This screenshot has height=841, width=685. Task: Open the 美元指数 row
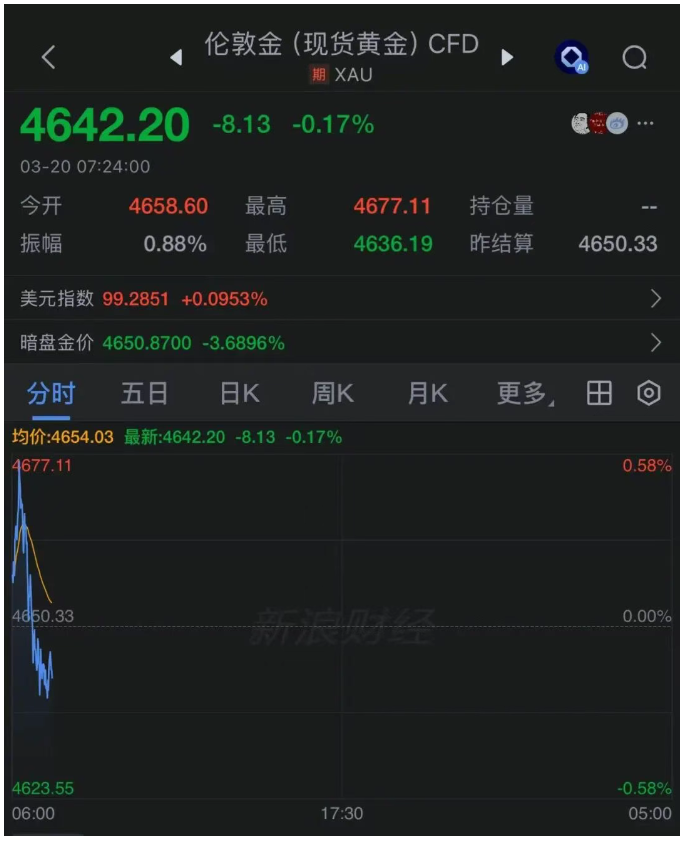(342, 299)
